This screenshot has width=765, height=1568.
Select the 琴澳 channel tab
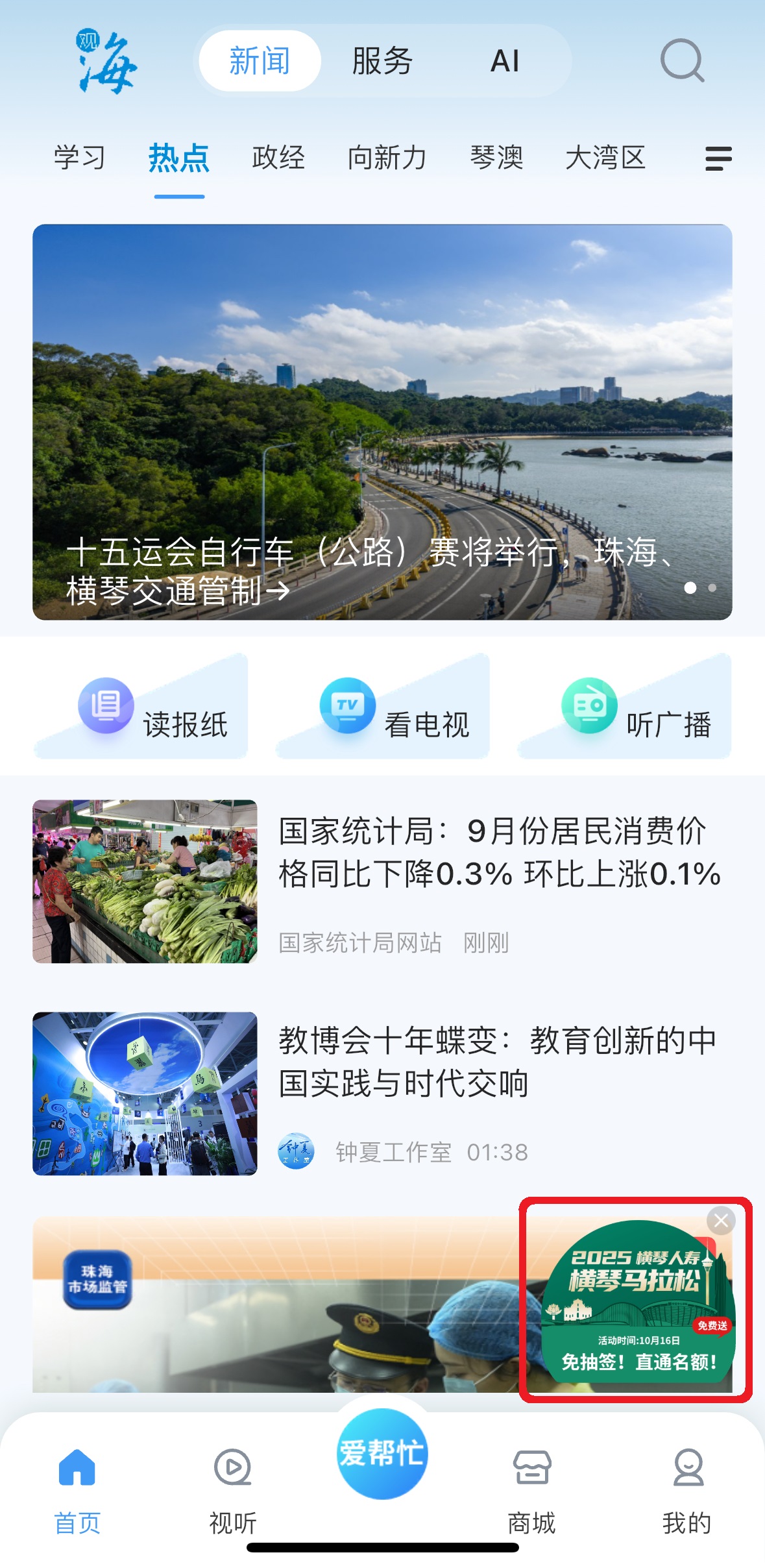click(x=496, y=158)
